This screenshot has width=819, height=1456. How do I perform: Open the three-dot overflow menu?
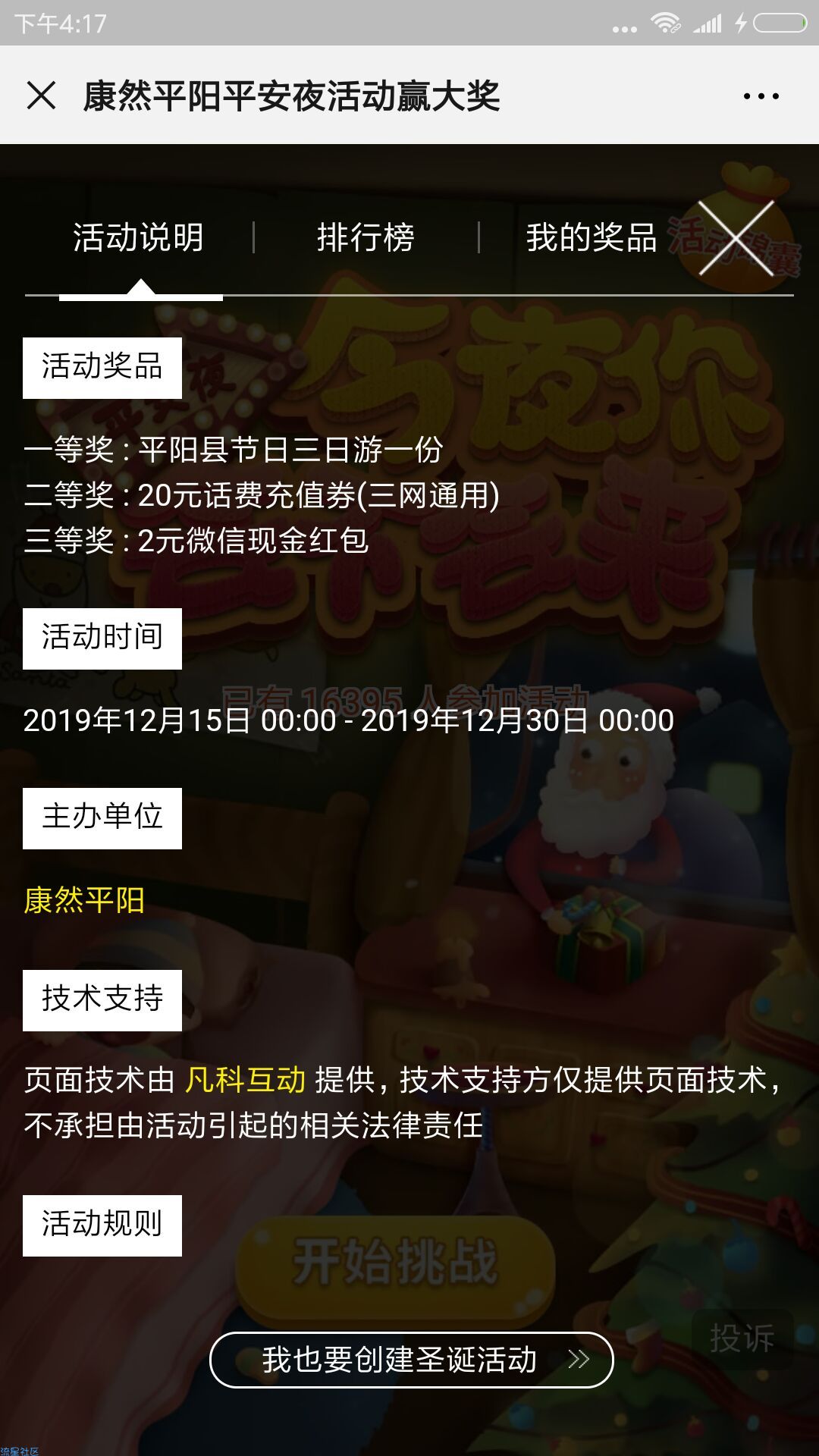tap(761, 96)
